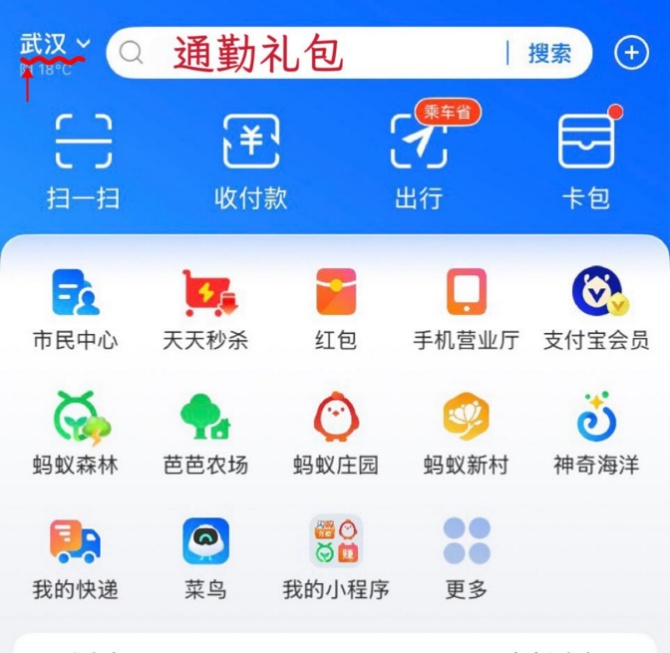Viewport: 670px width, 653px height.
Task: Open 扫一扫 scanner
Action: [83, 160]
